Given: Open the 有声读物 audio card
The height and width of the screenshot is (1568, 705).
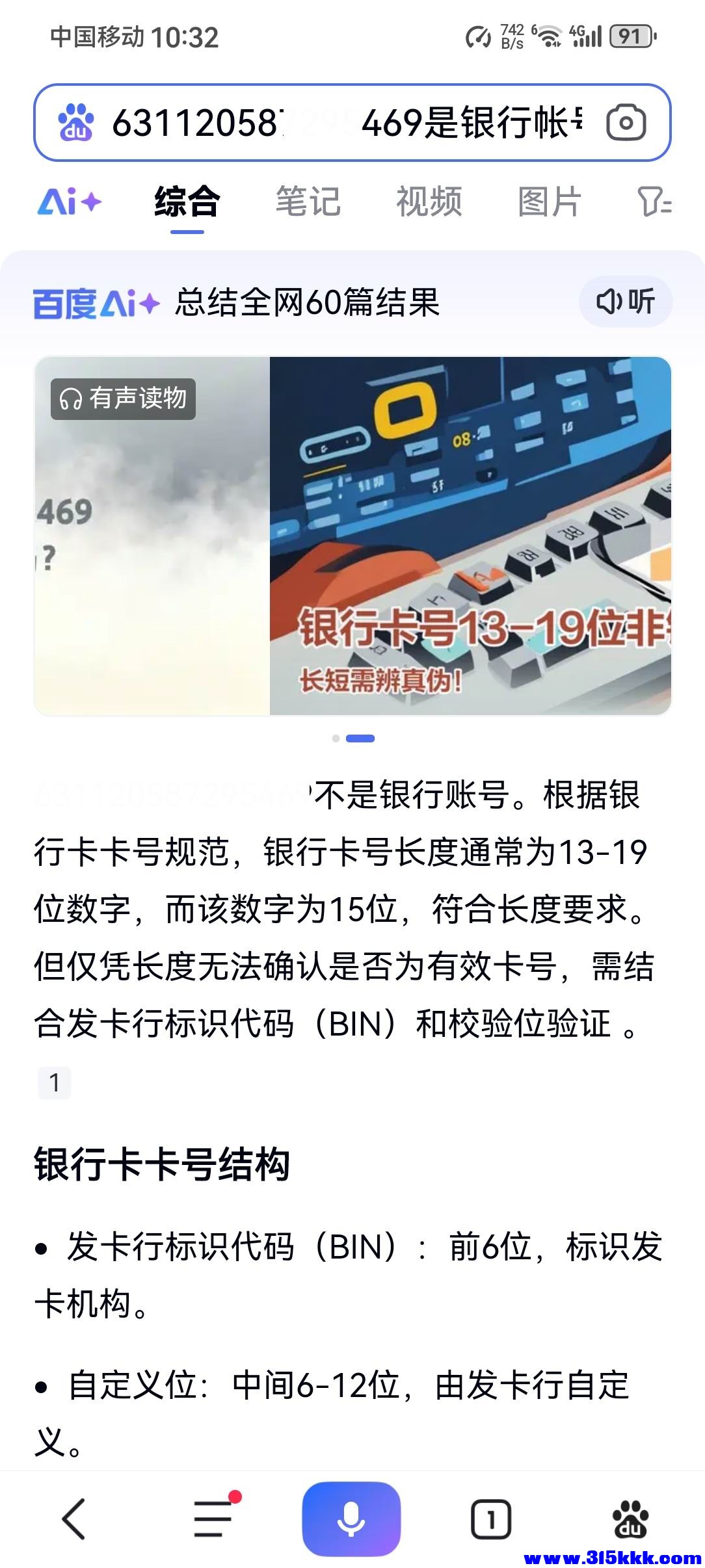Looking at the screenshot, I should (x=151, y=536).
